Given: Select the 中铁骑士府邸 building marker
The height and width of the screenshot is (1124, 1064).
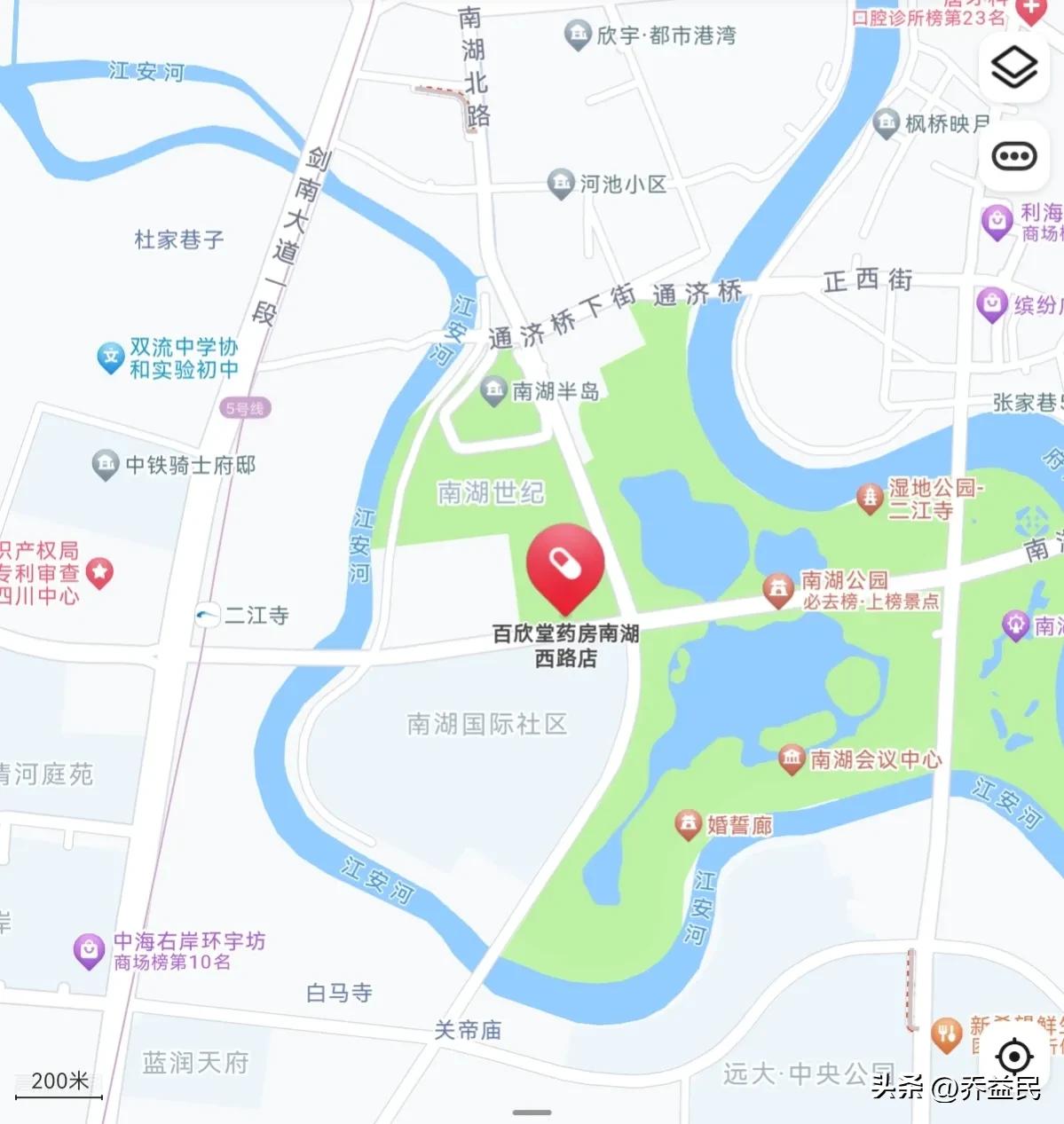Looking at the screenshot, I should (104, 465).
